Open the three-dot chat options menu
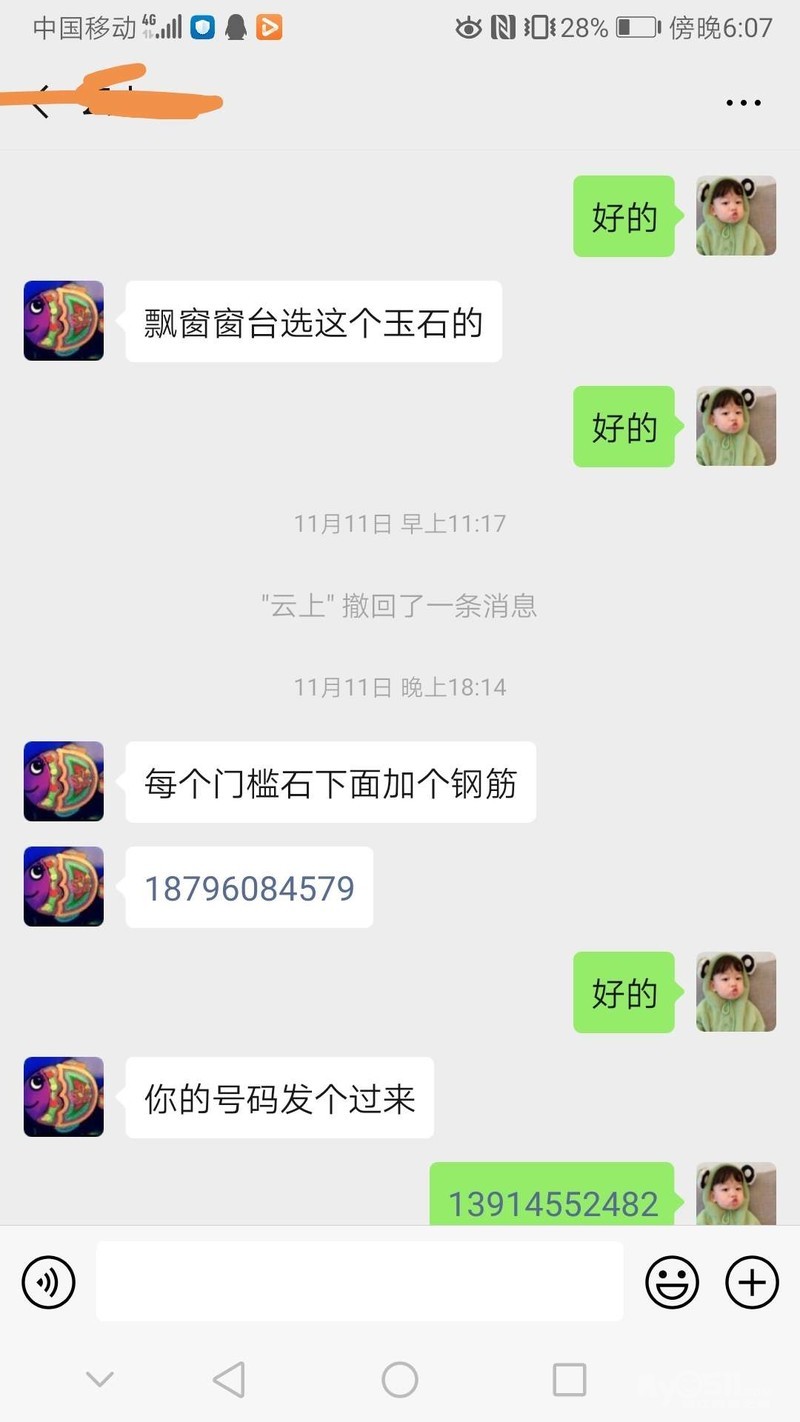800x1422 pixels. (743, 103)
